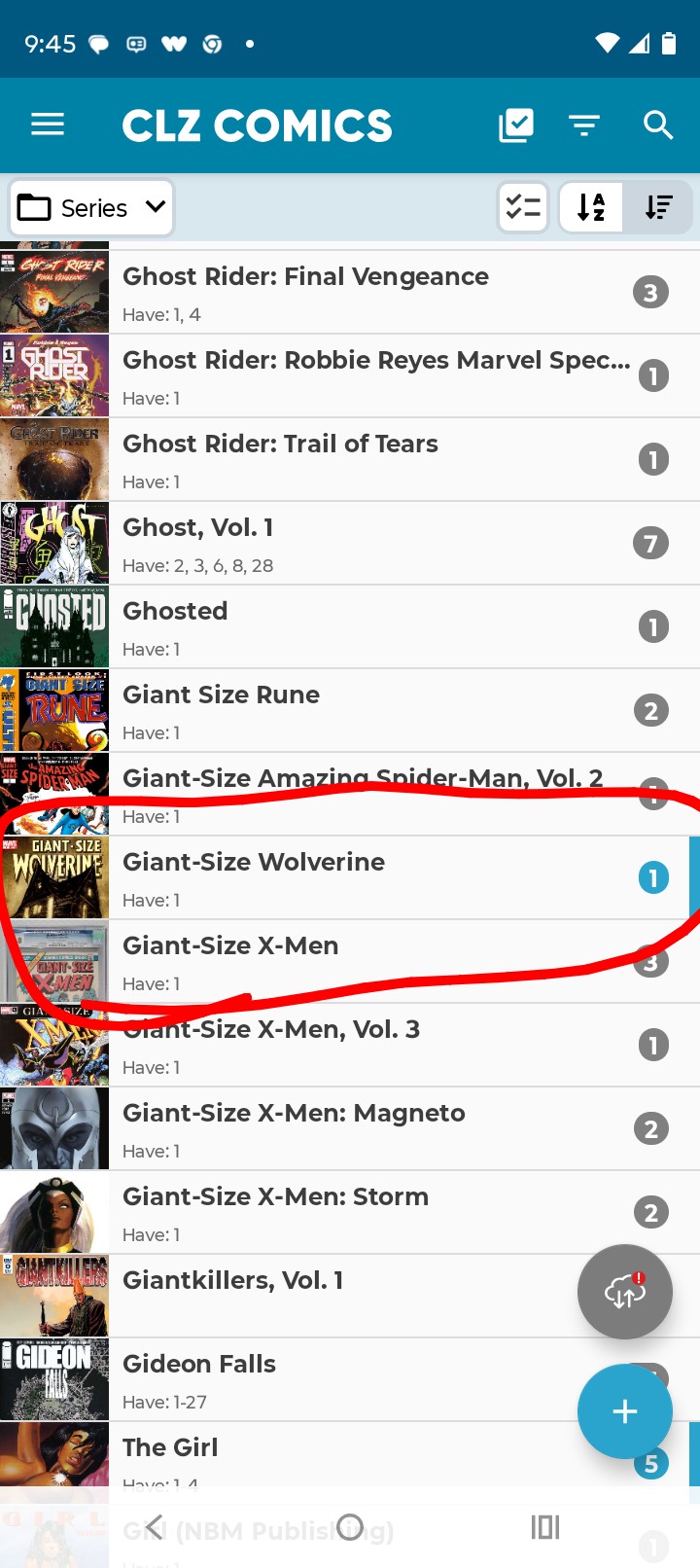Open Giant-Size Wolverine series
This screenshot has height=1568, width=700.
350,878
